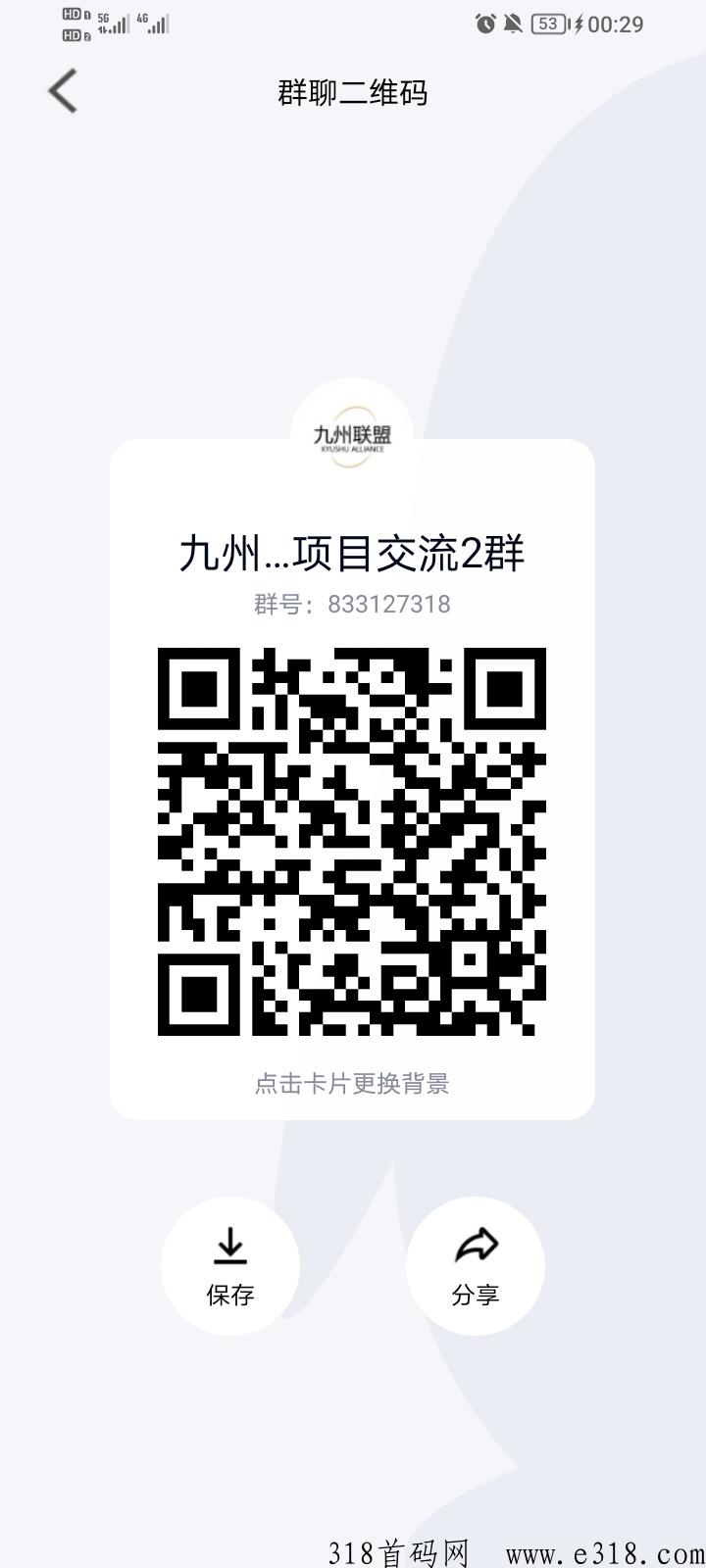Image resolution: width=706 pixels, height=1568 pixels.
Task: Select the group number 833127318 text
Action: pos(351,604)
